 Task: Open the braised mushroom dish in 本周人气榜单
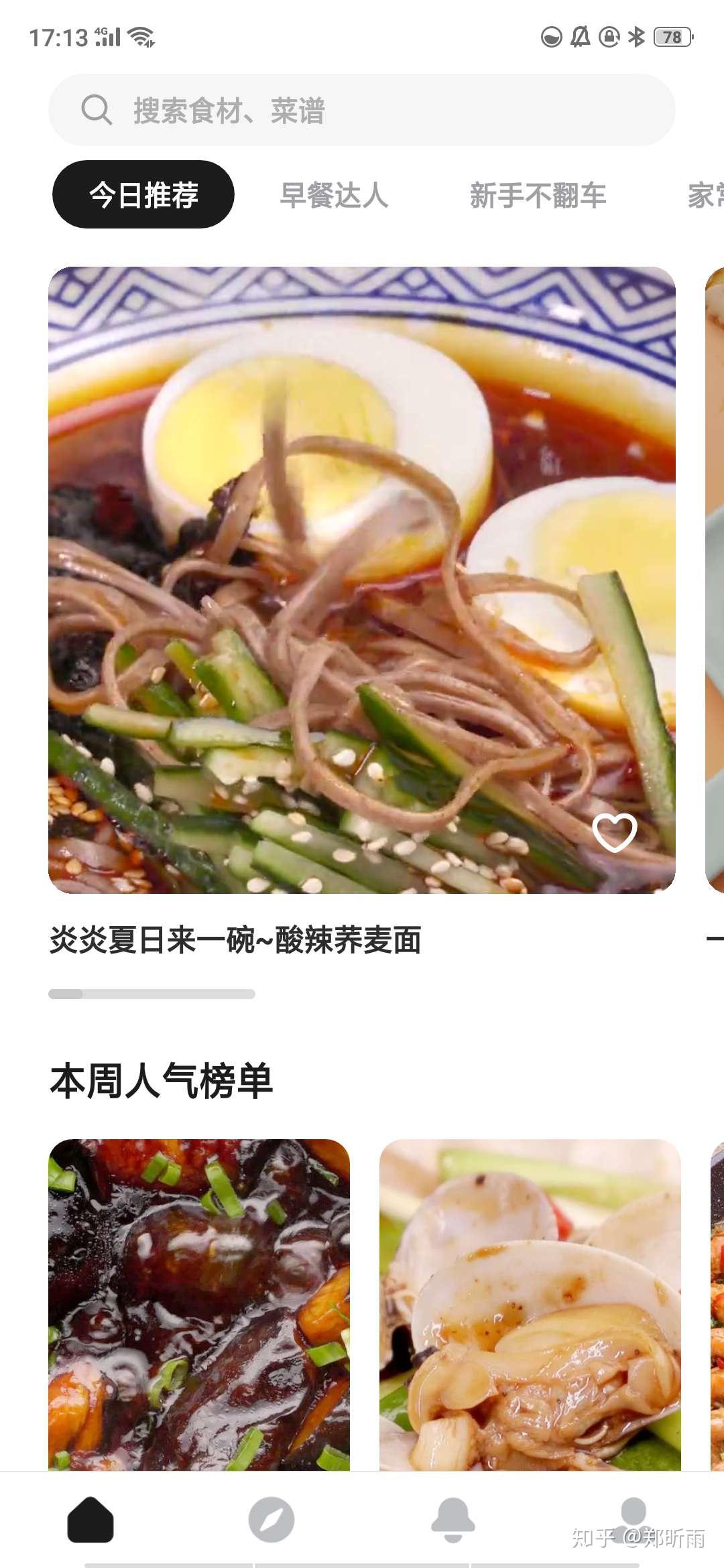click(199, 1304)
